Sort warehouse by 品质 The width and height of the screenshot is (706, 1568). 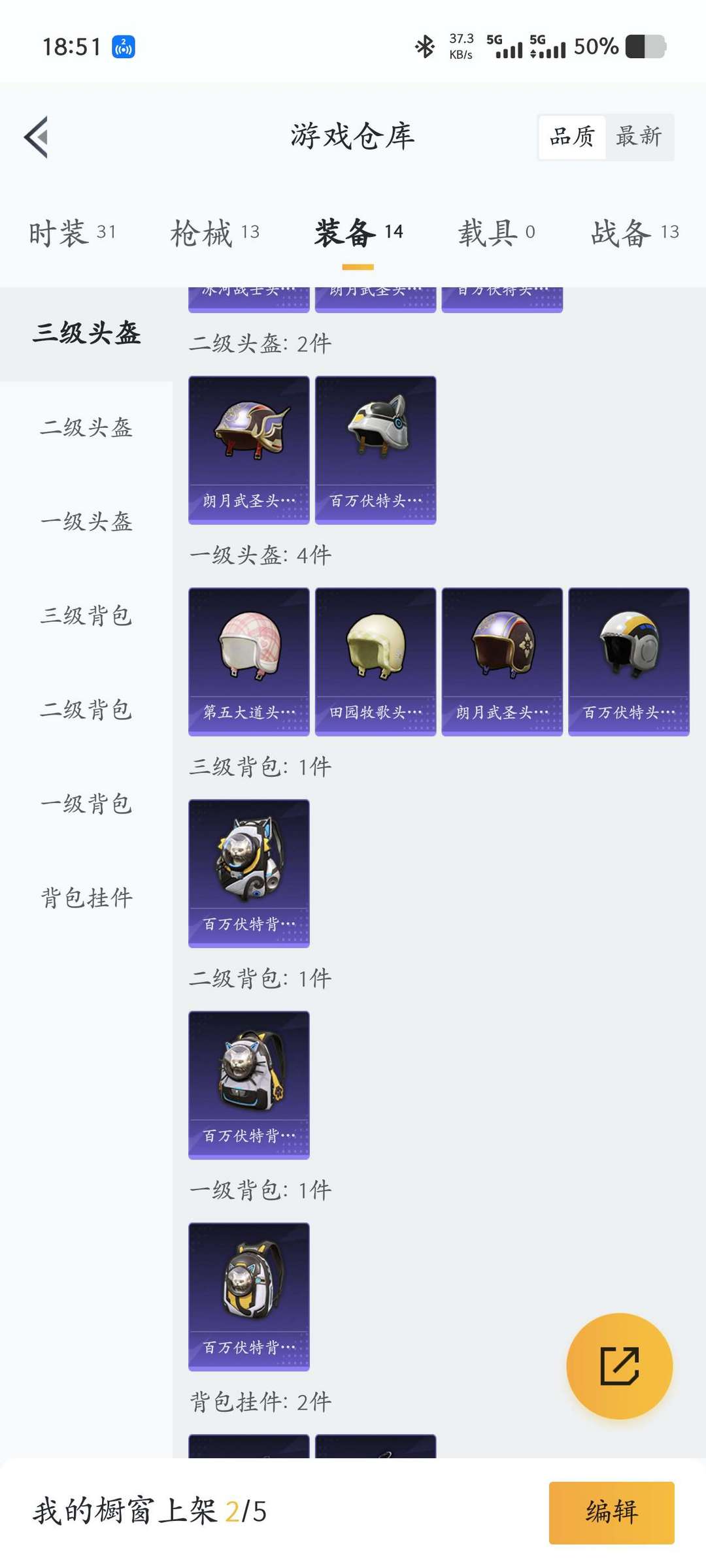tap(572, 137)
